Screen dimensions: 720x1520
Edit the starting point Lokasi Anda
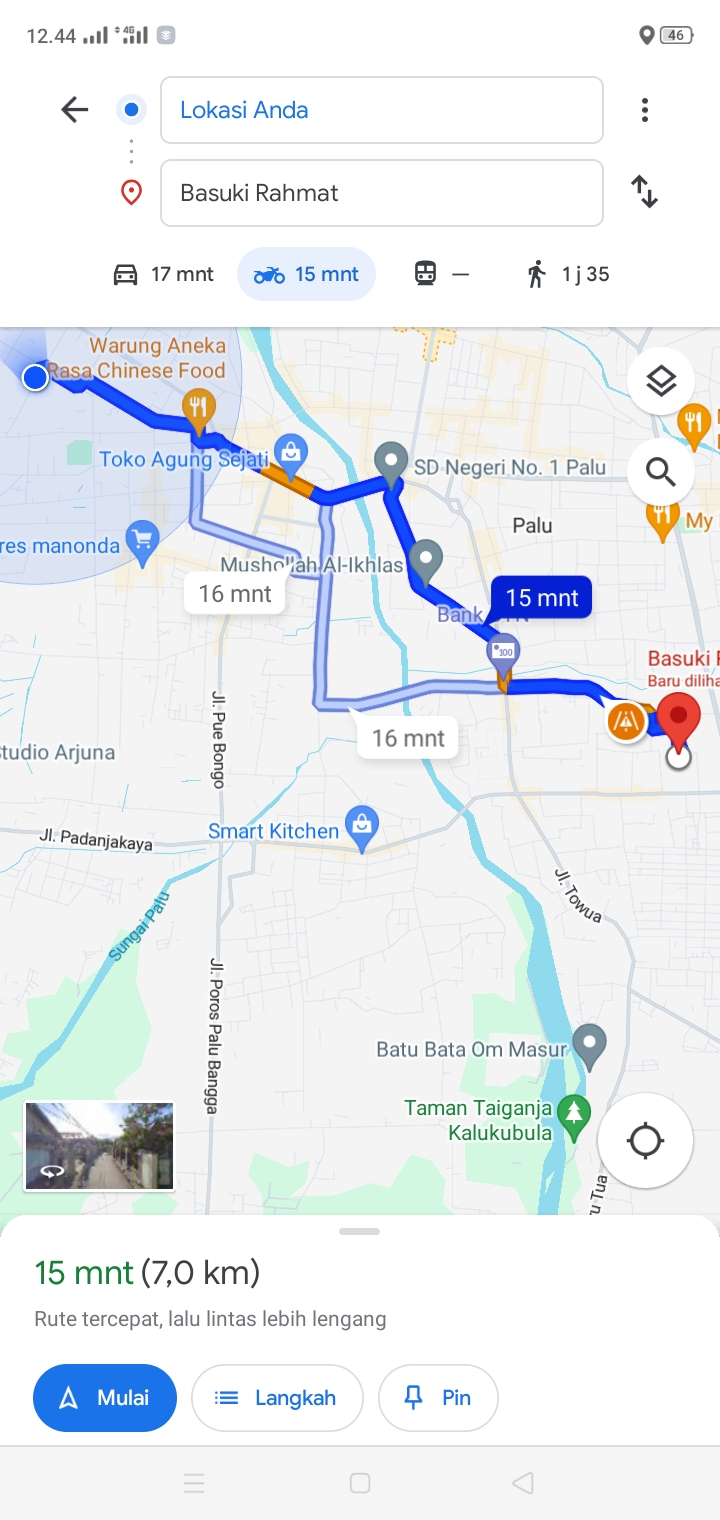tap(382, 110)
